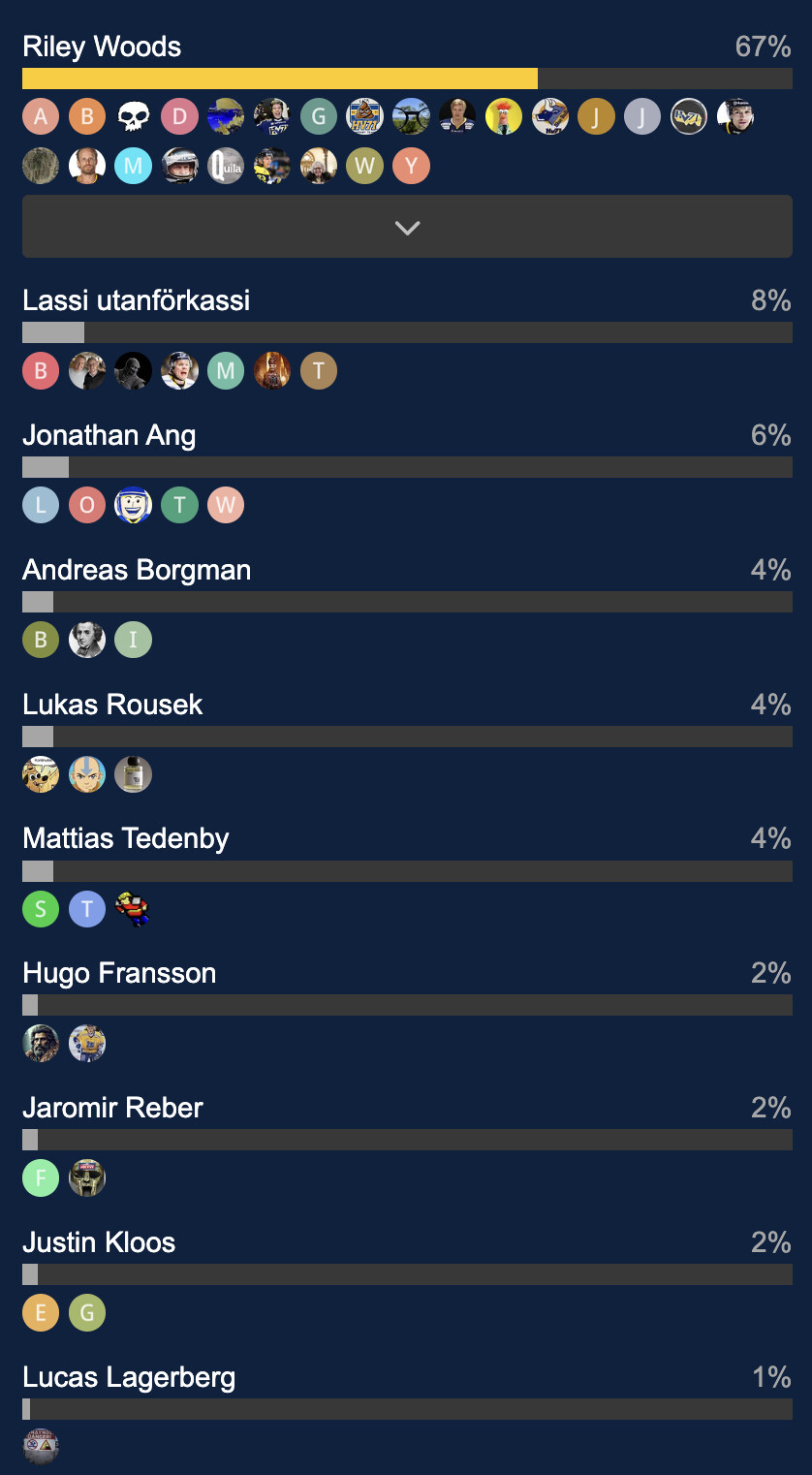This screenshot has height=1475, width=812.
Task: Select the Andreas Borgman poll option
Action: click(x=137, y=570)
